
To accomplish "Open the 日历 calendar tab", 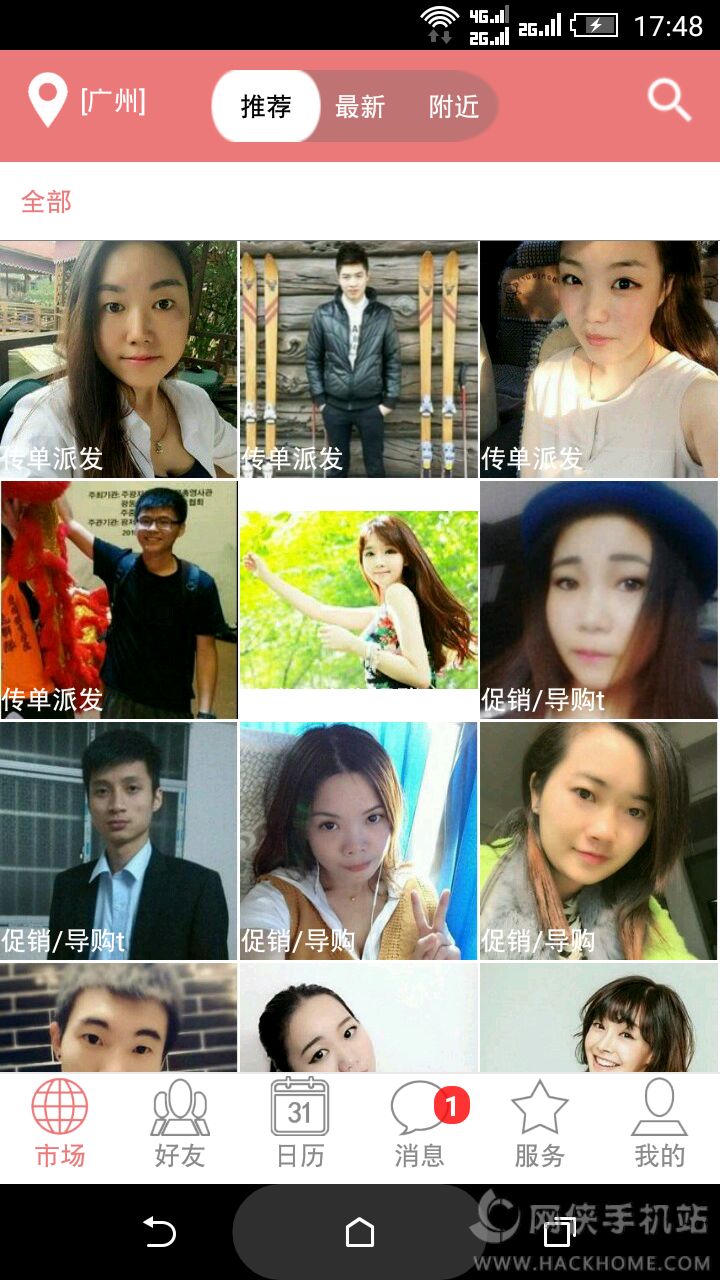I will coord(300,1126).
